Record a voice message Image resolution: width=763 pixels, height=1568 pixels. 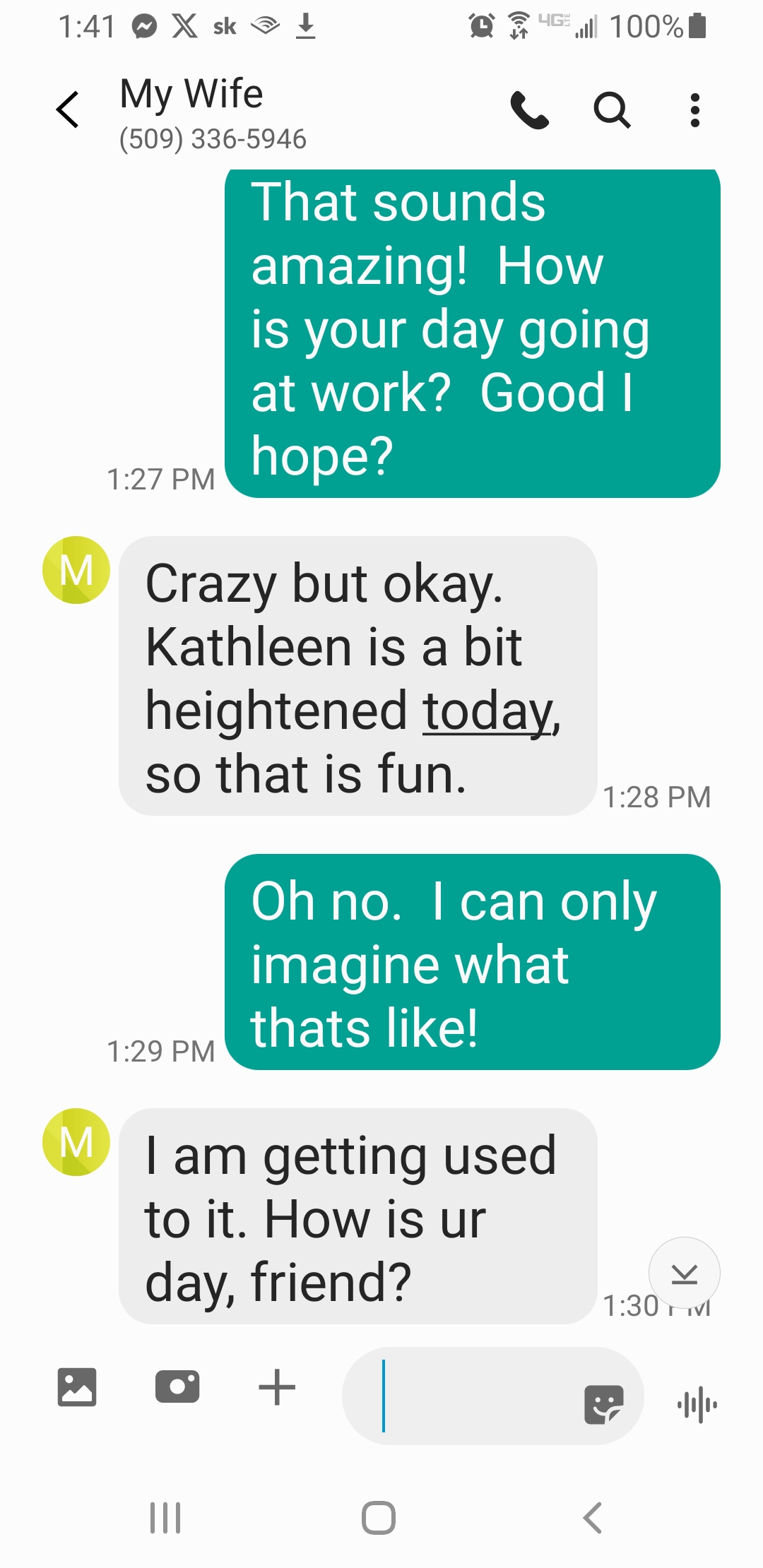click(697, 1404)
